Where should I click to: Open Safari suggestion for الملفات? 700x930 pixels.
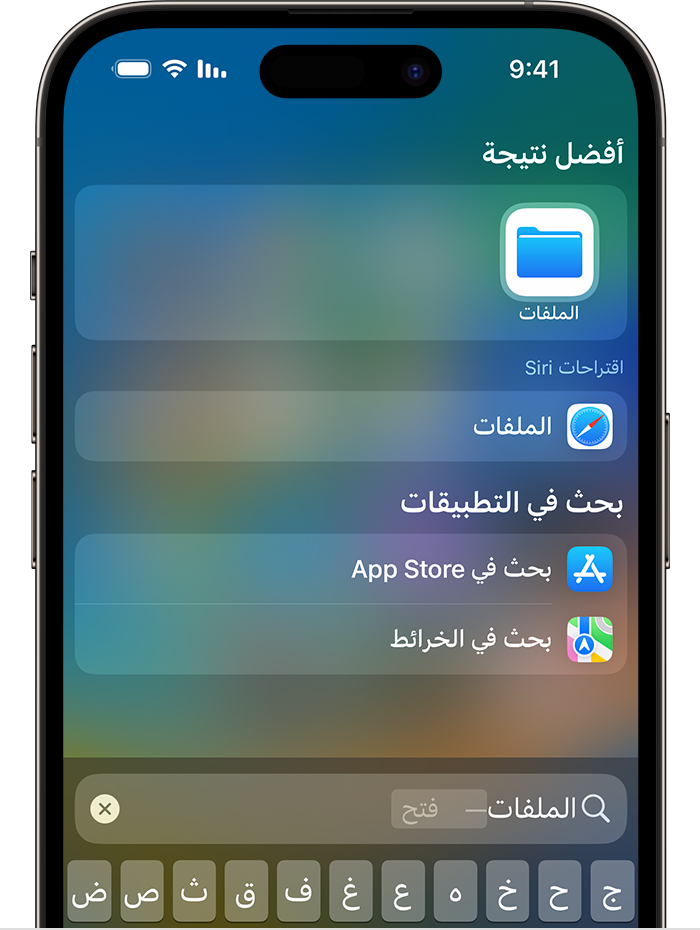point(350,427)
